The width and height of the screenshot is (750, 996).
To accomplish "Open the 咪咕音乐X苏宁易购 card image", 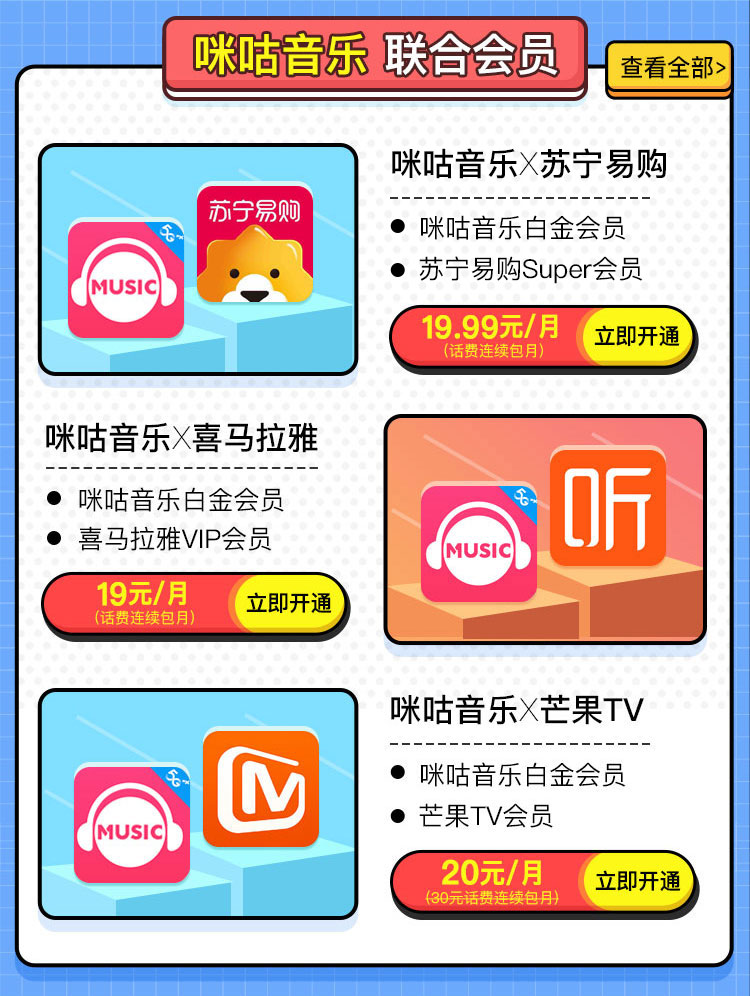I will (198, 260).
